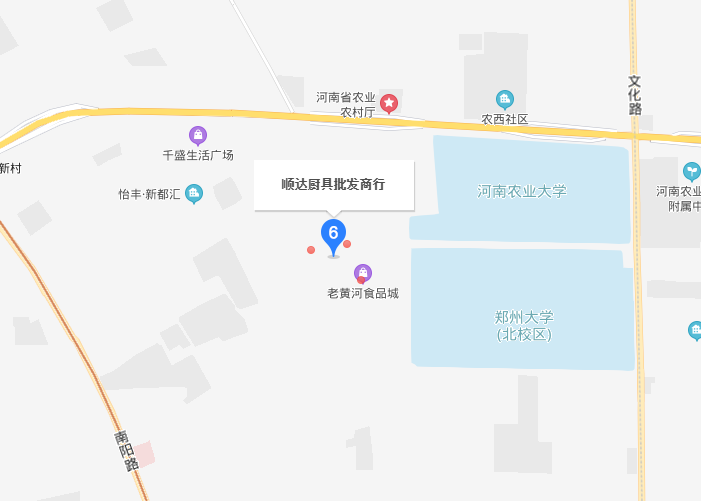
Task: Tap the 农西社区 place icon
Action: 505,99
